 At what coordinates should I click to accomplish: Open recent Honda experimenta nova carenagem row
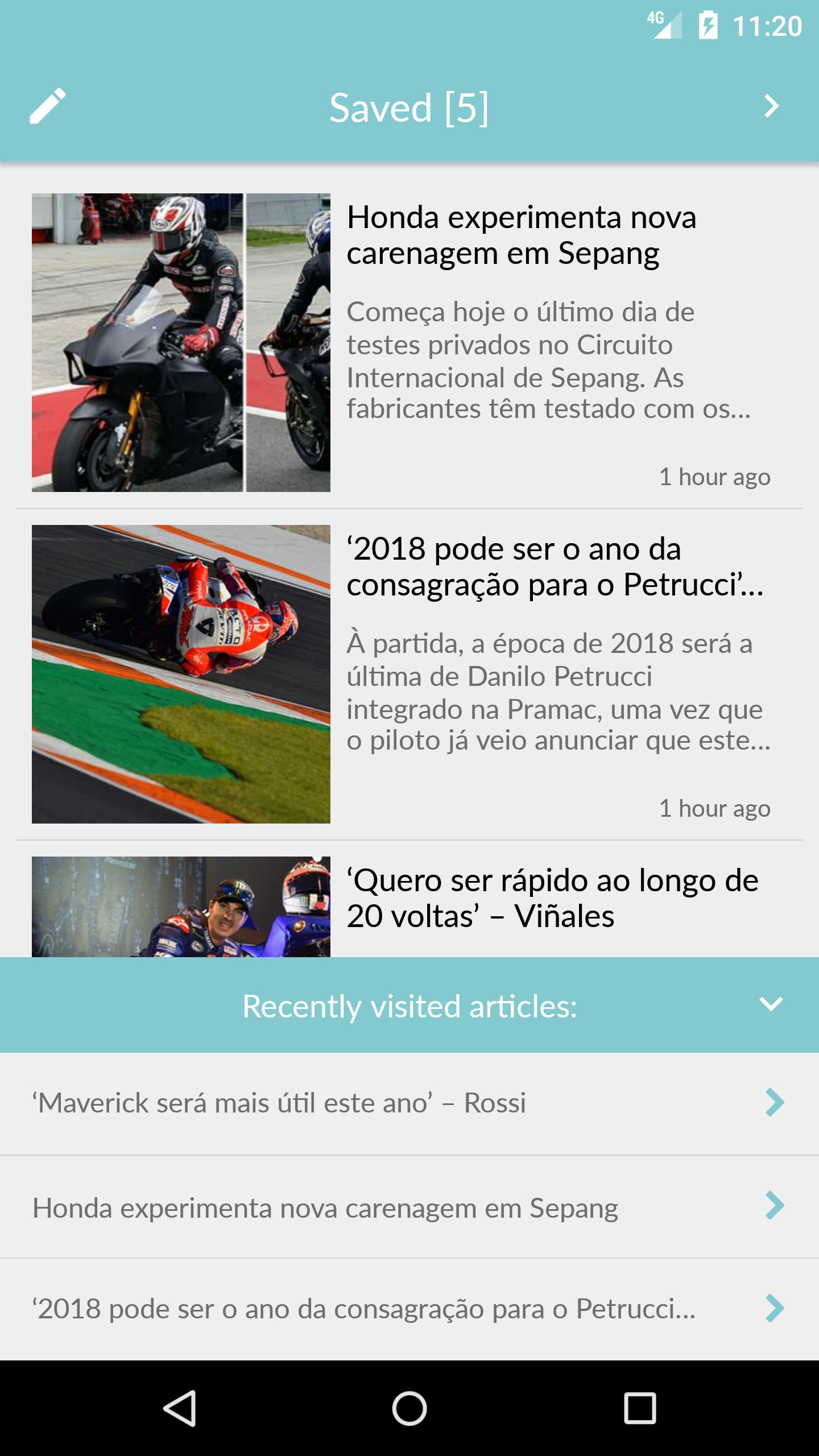click(409, 1206)
